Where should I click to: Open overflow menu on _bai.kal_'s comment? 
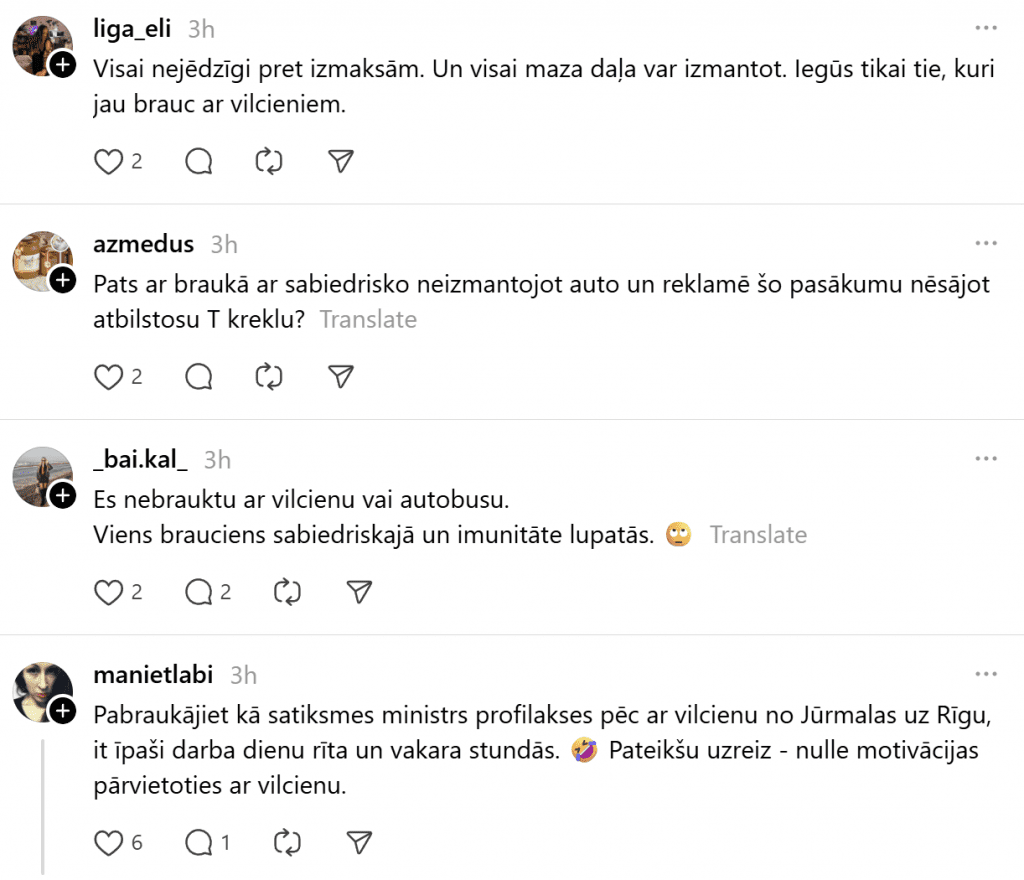click(986, 459)
